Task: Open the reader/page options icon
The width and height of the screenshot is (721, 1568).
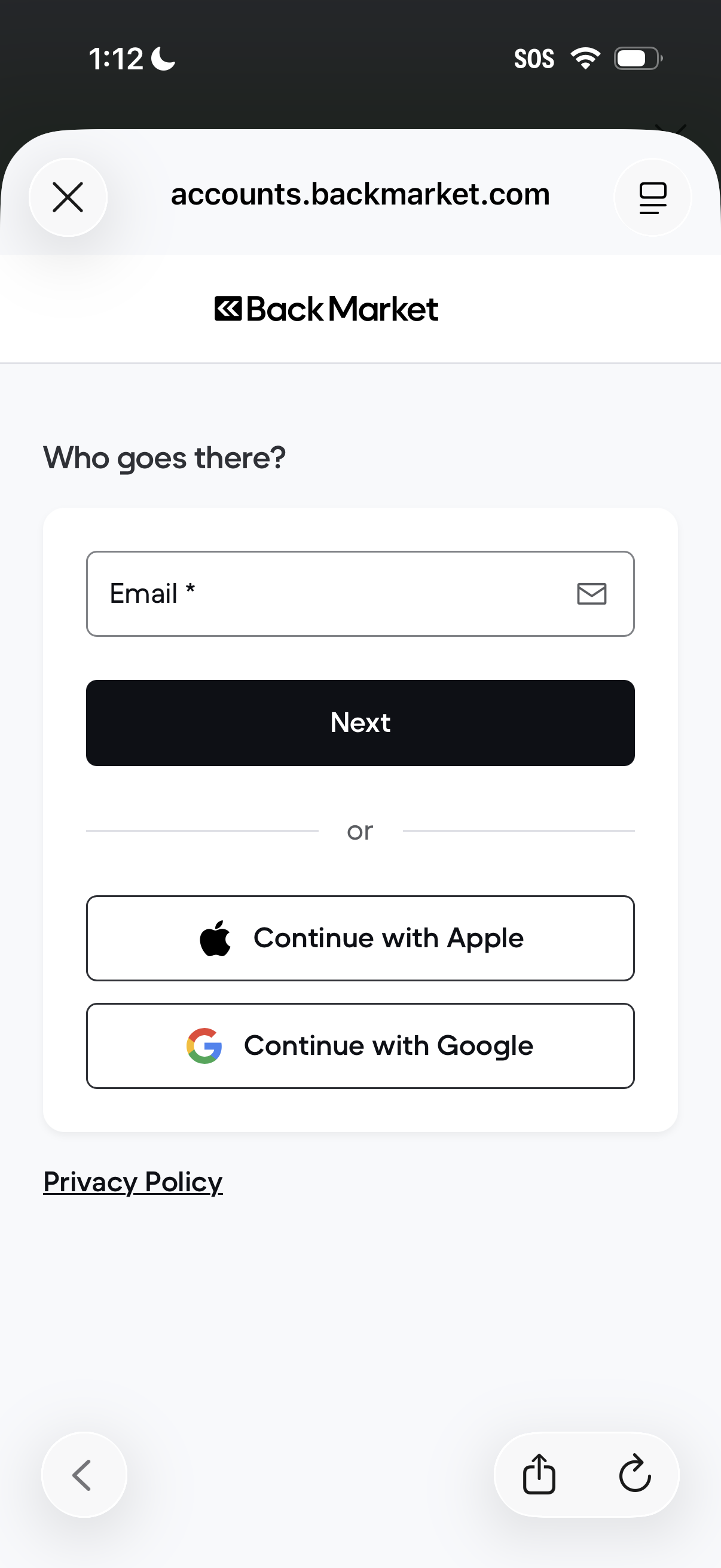Action: click(652, 197)
